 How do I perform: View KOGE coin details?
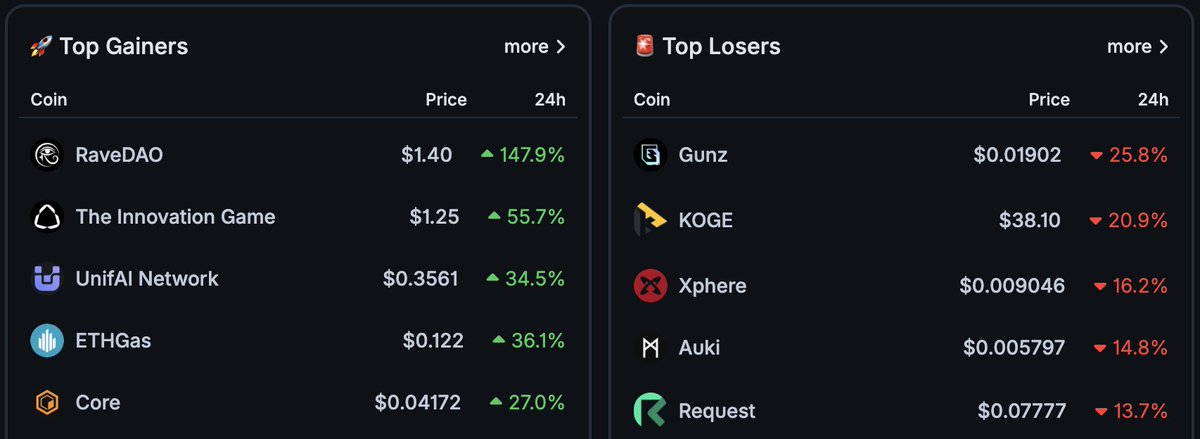click(x=706, y=221)
